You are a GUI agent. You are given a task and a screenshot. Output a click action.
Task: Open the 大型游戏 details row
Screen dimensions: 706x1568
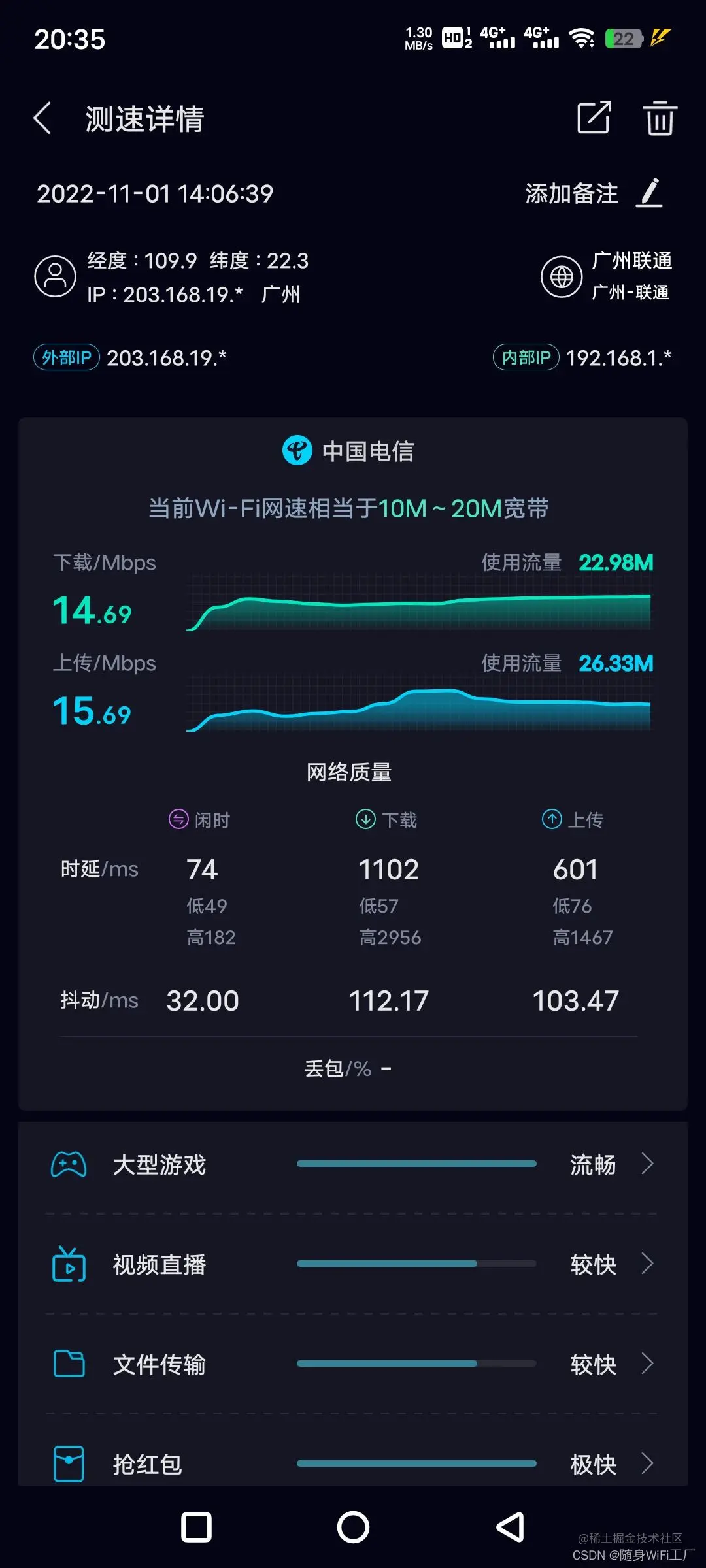353,1164
